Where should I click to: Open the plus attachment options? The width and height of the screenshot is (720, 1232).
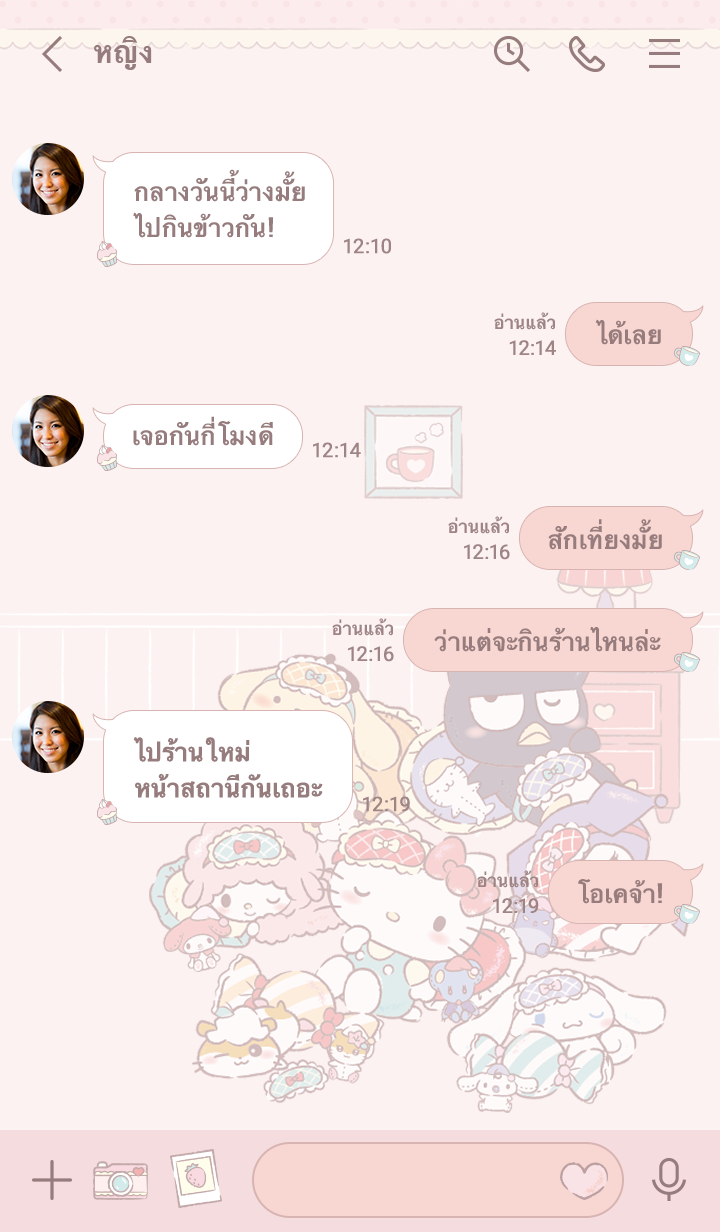[51, 1181]
